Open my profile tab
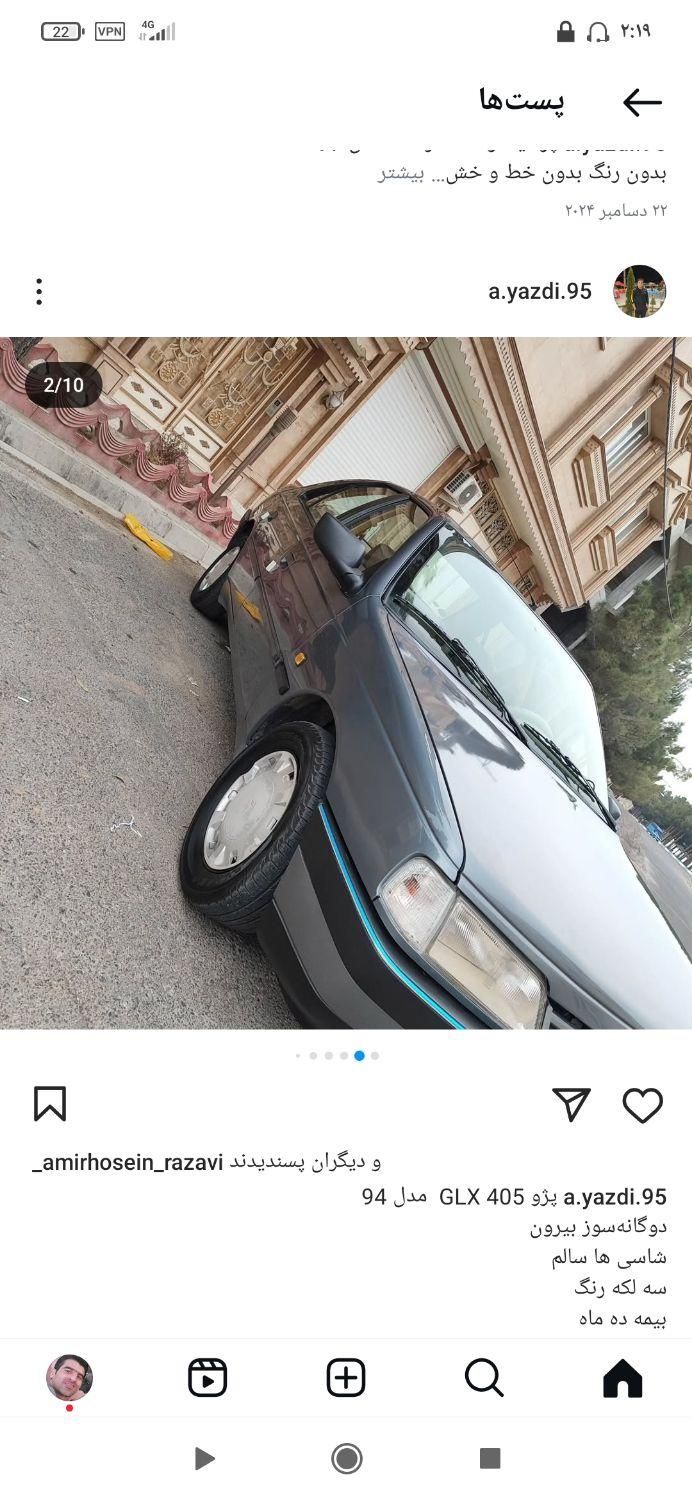692x1500 pixels. coord(69,1378)
